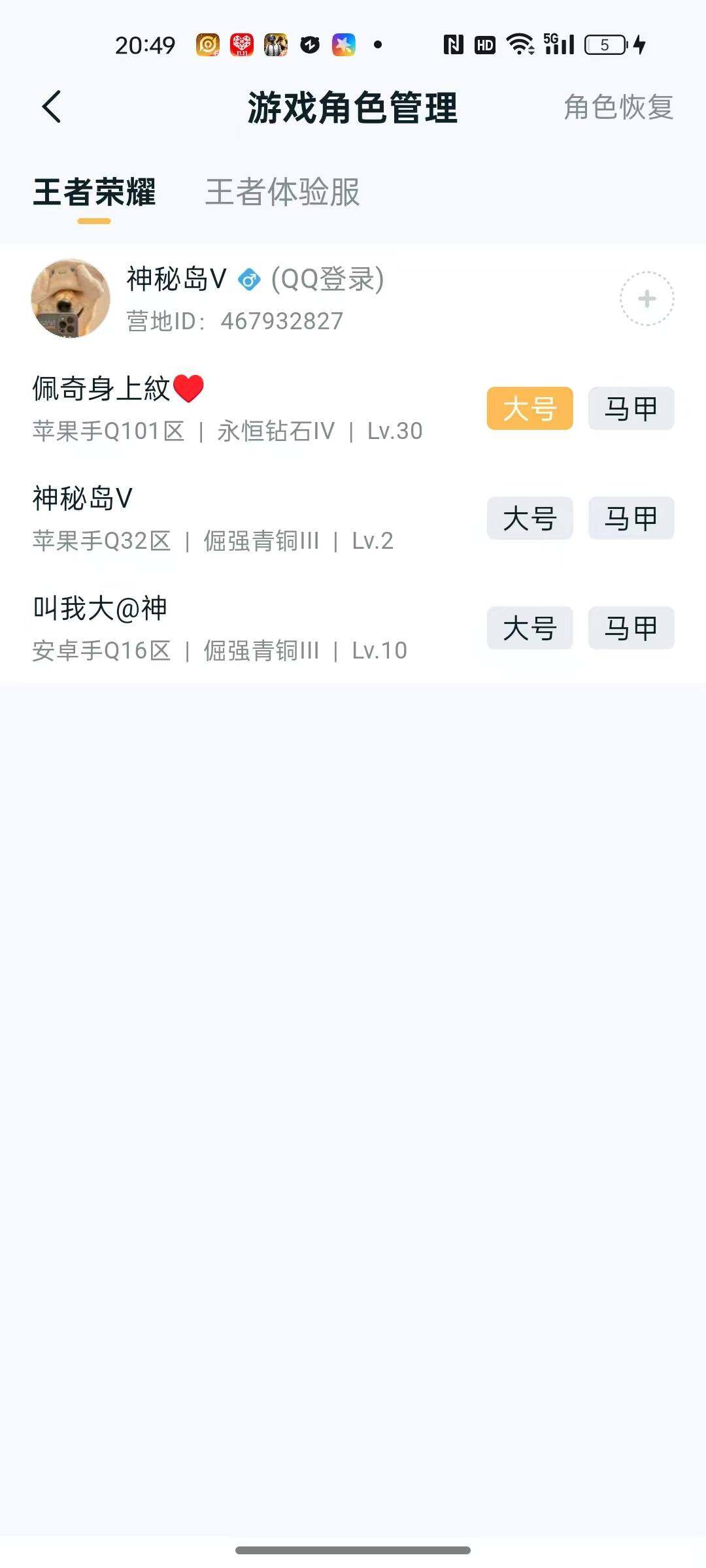Viewport: 706px width, 1568px height.
Task: Enable 大号 for the 神秘岛V role
Action: pos(529,518)
